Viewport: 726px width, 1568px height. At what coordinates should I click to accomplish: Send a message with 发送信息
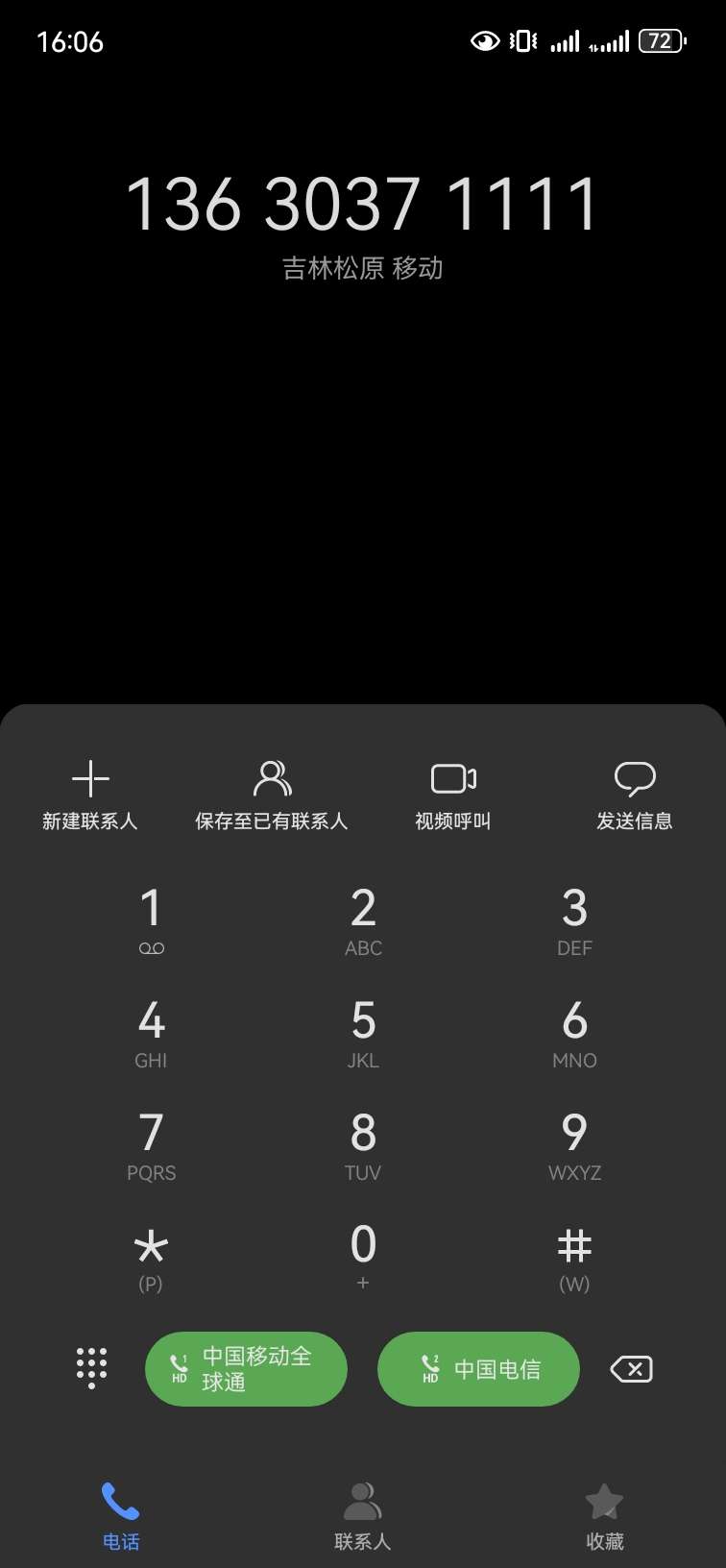(x=634, y=795)
